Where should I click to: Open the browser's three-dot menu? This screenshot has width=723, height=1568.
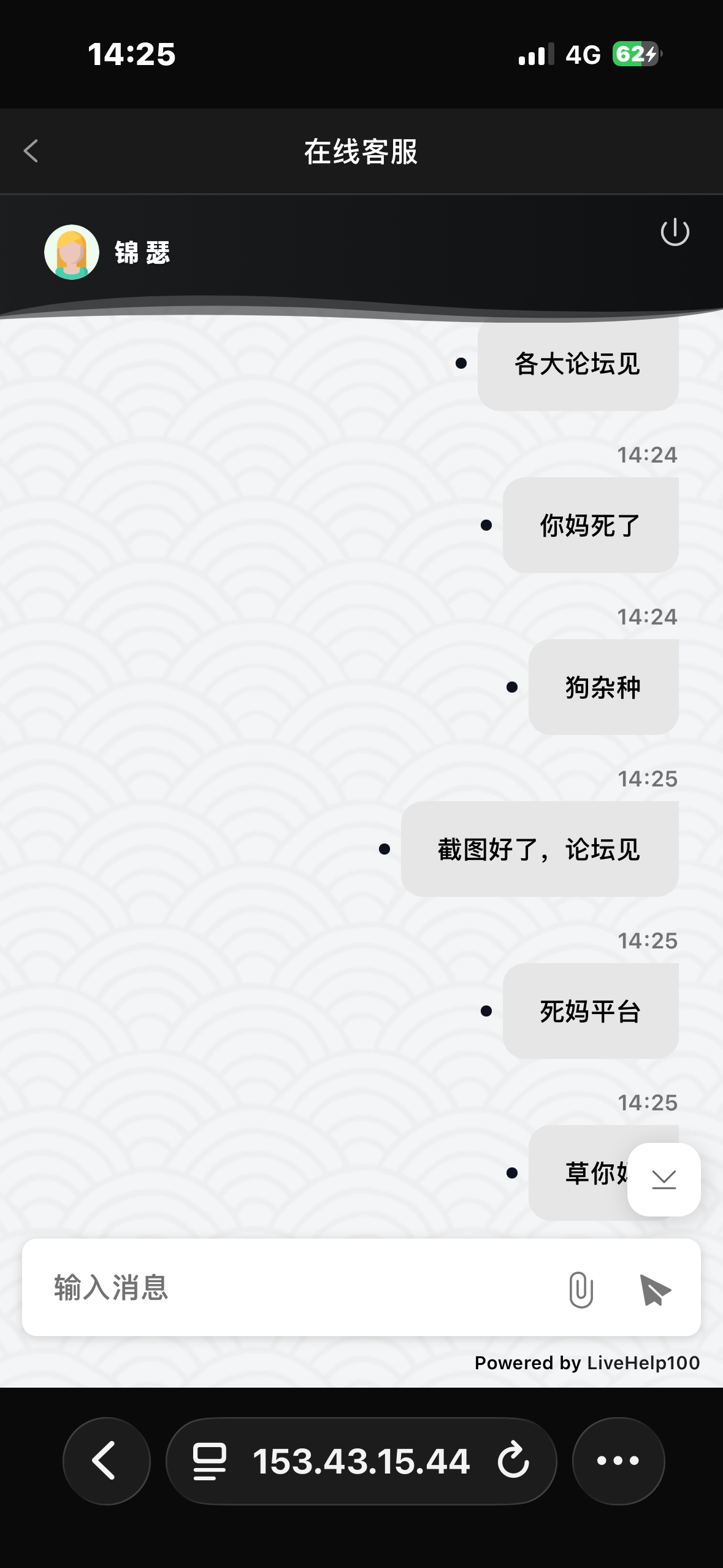point(618,1461)
